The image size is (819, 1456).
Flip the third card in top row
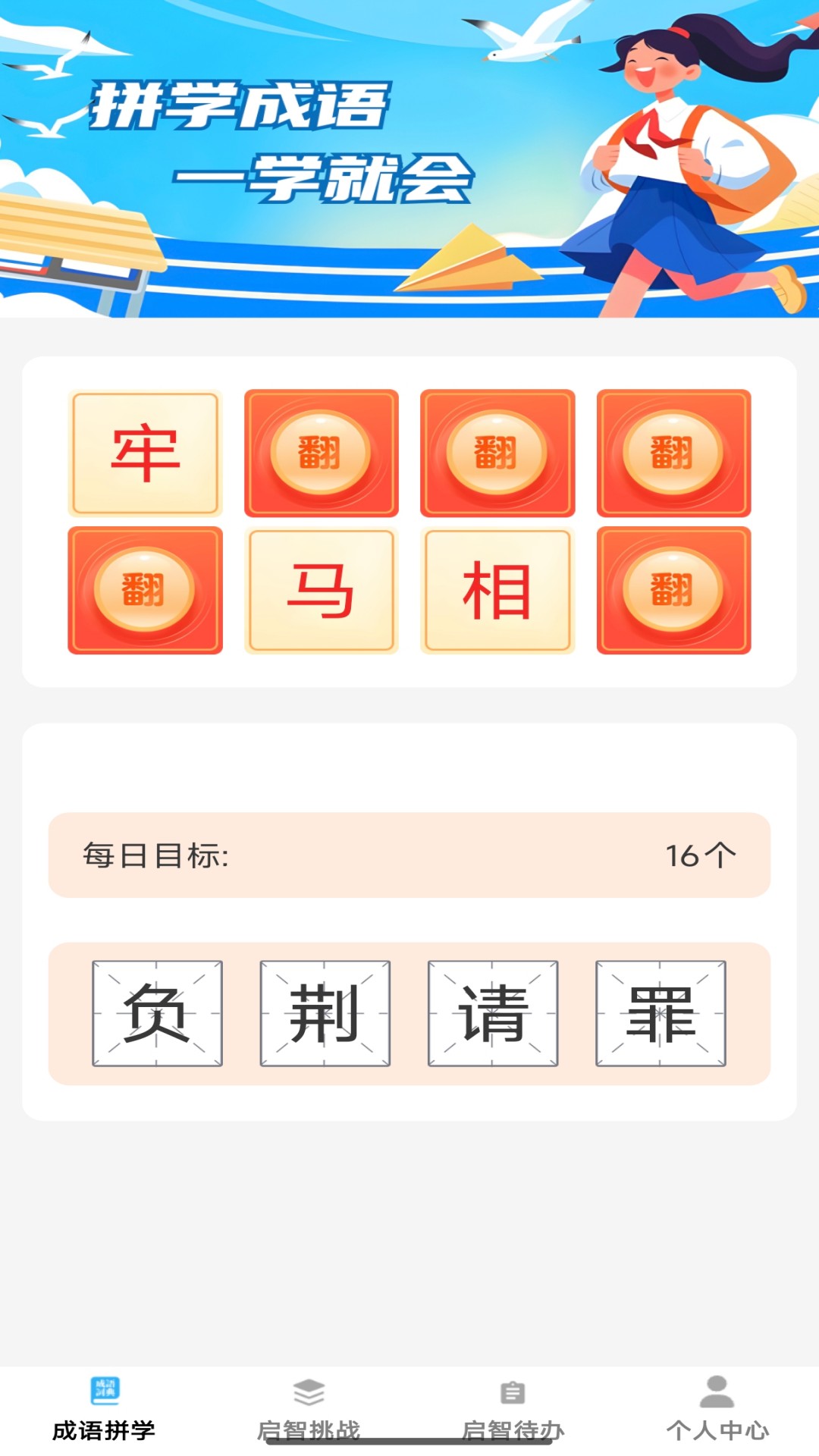(497, 453)
